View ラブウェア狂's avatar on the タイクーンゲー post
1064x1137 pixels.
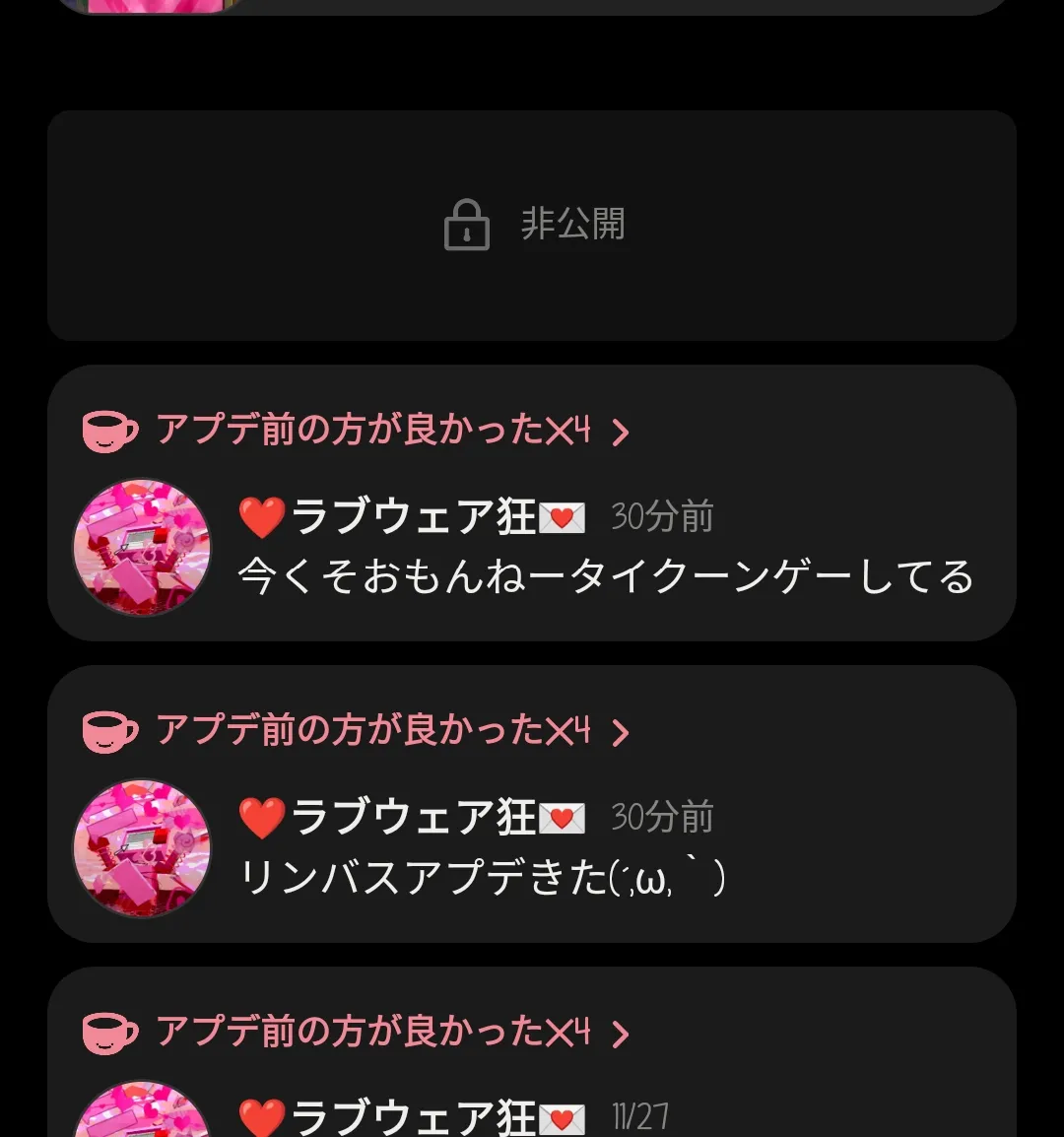click(x=143, y=547)
